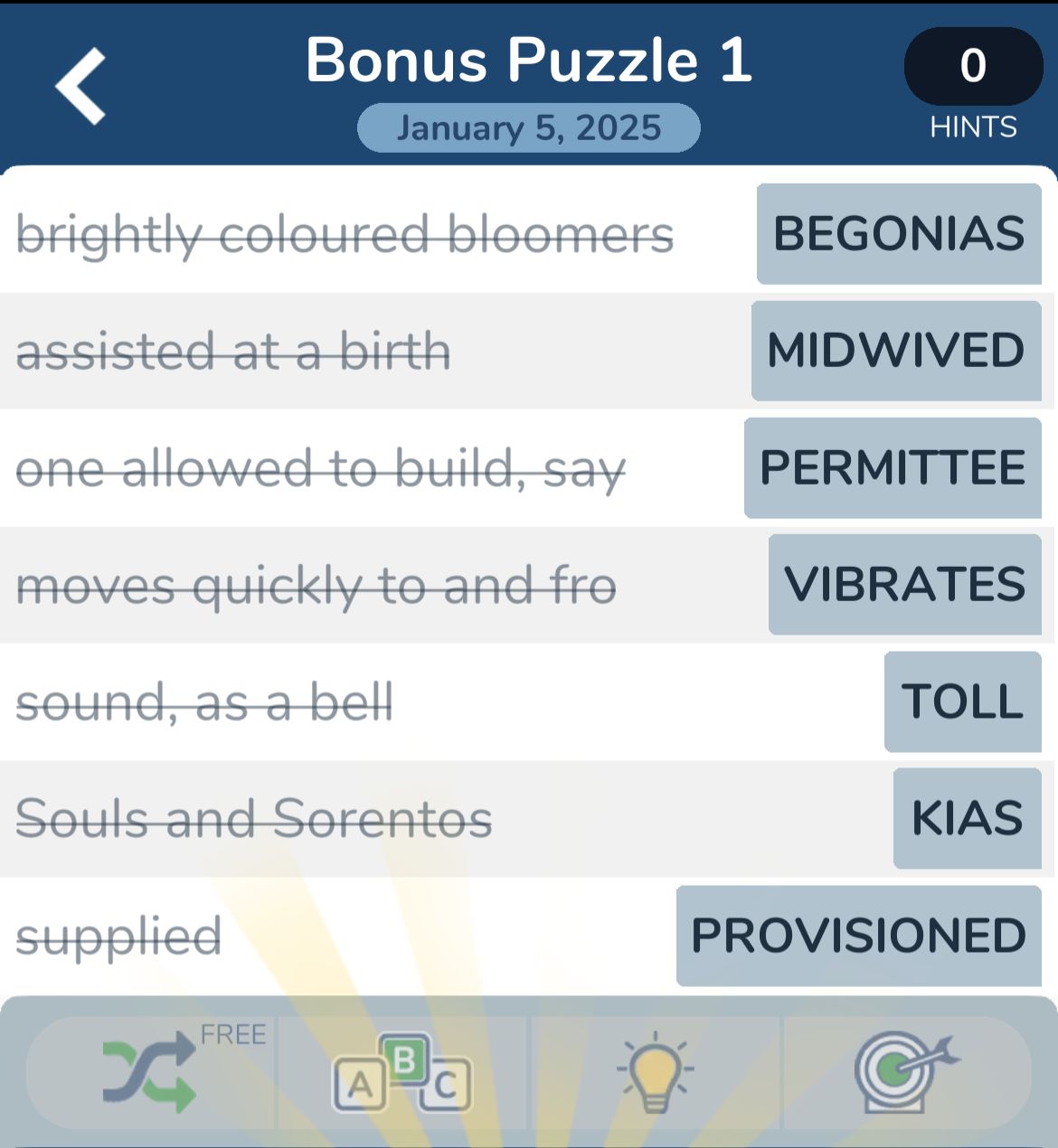The width and height of the screenshot is (1058, 1148).
Task: Go back using the top-left arrow
Action: pyautogui.click(x=81, y=86)
